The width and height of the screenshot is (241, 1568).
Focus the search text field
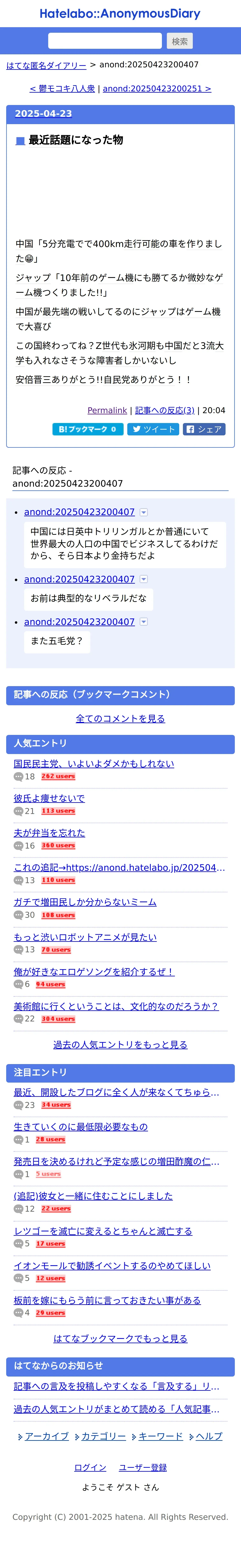pos(105,41)
